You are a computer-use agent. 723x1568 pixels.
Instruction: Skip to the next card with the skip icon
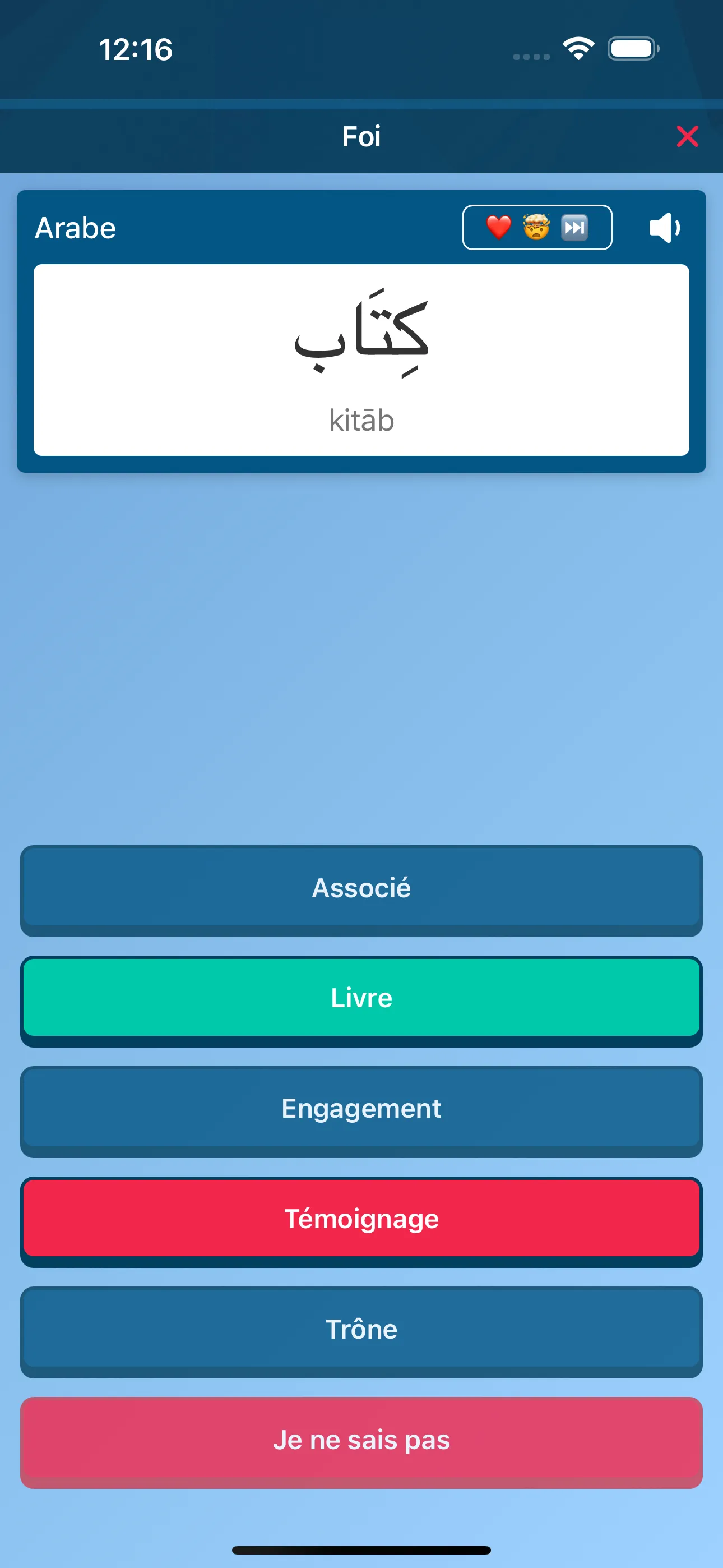coord(575,228)
